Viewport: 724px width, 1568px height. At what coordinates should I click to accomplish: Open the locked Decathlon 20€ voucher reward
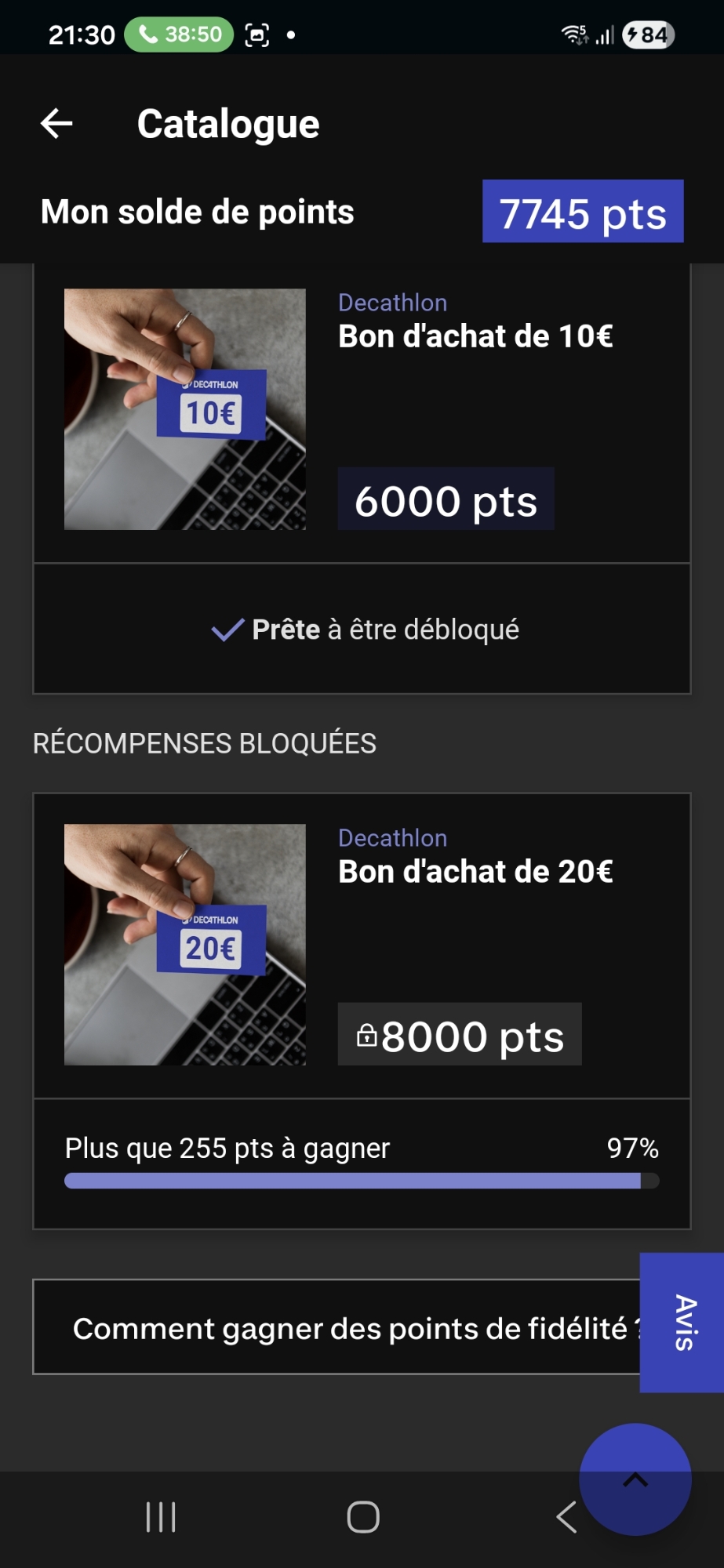click(x=361, y=945)
